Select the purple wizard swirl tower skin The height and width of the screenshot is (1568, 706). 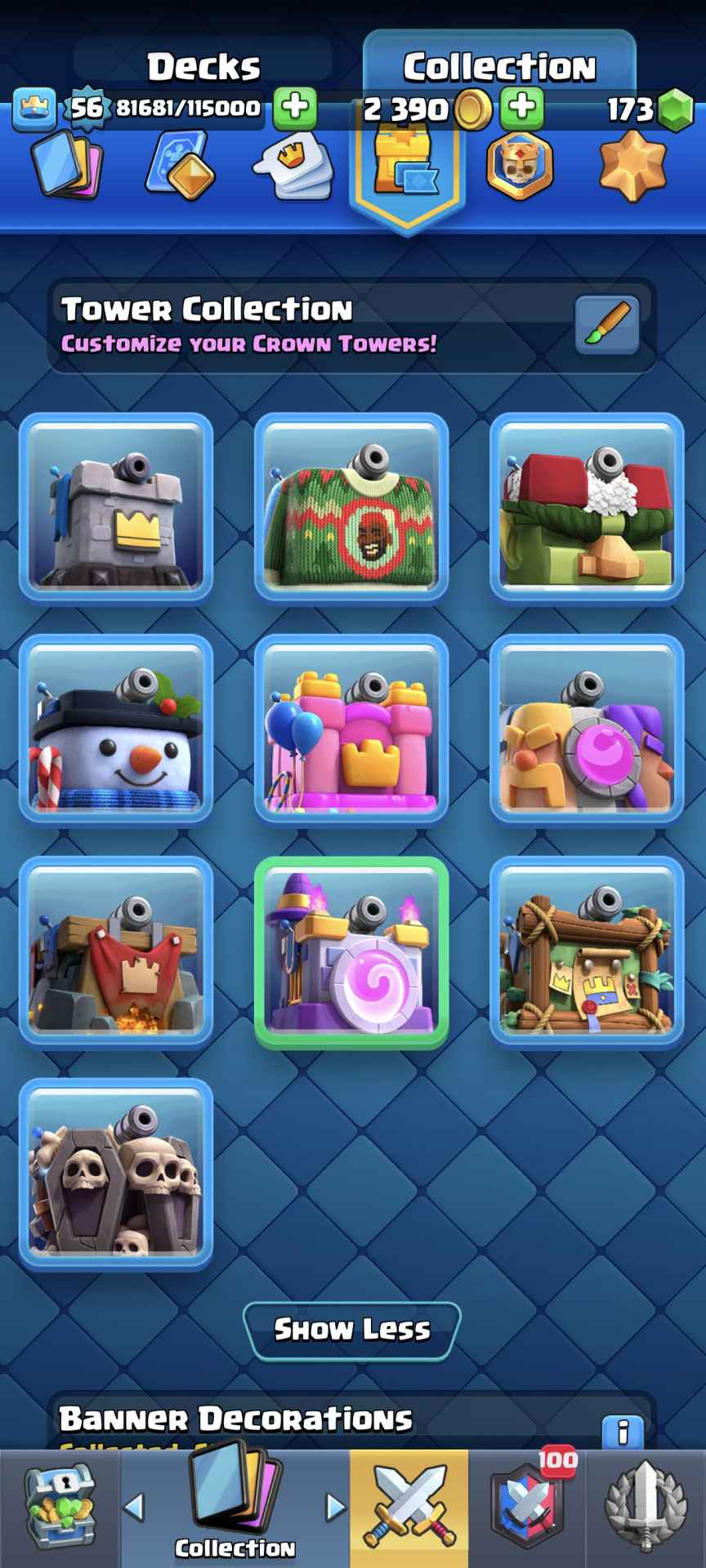351,951
